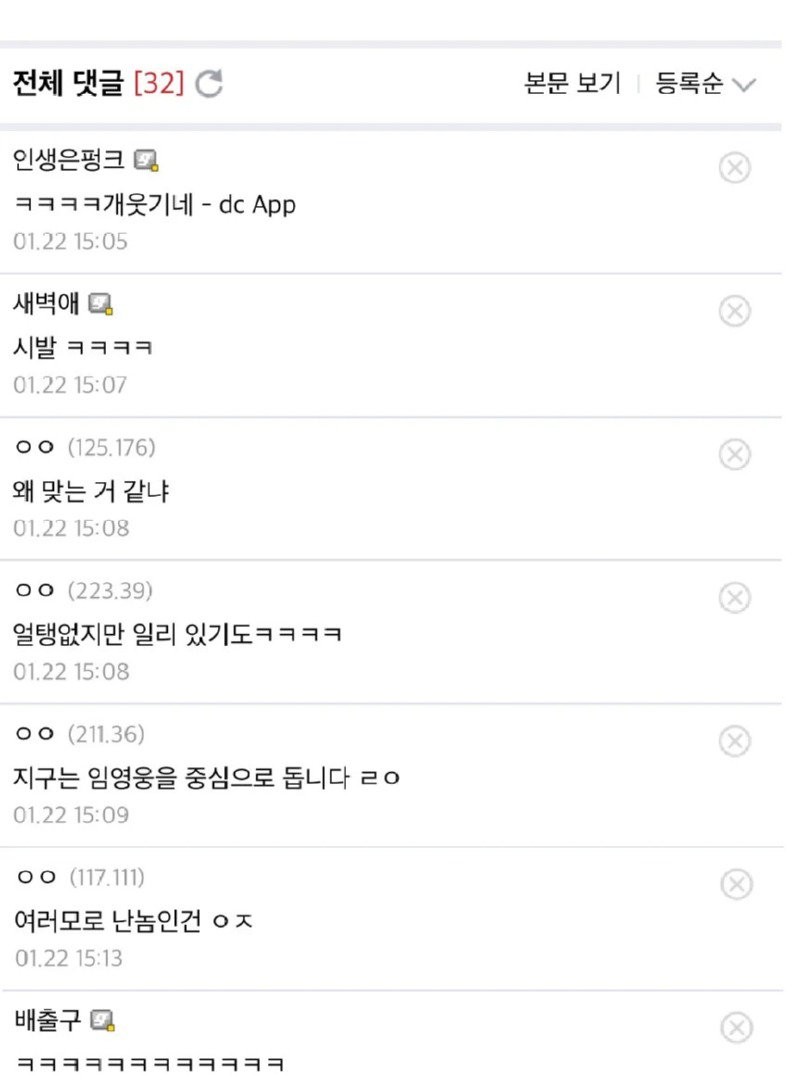
Task: Remove the ㅇㅇ (125.176) comment
Action: click(735, 455)
